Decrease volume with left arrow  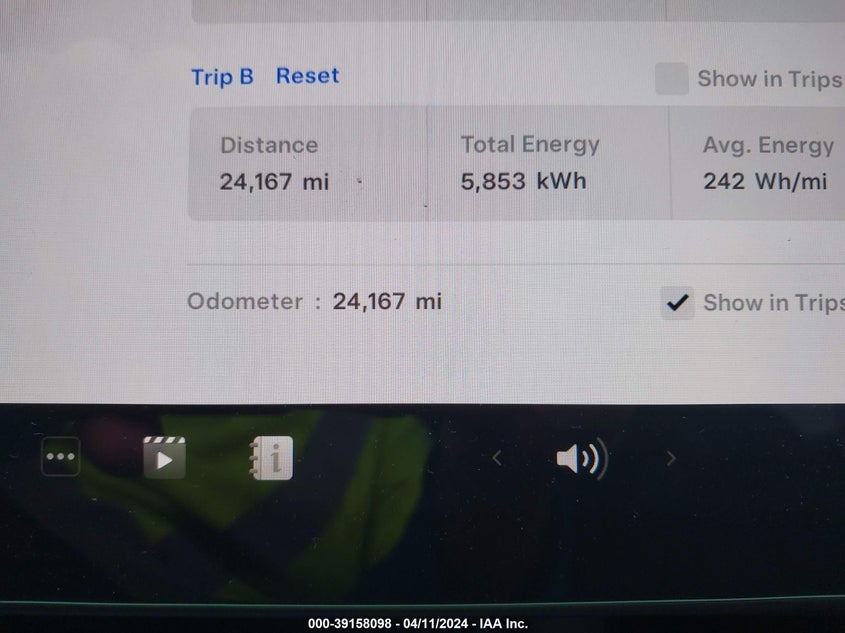[x=497, y=458]
